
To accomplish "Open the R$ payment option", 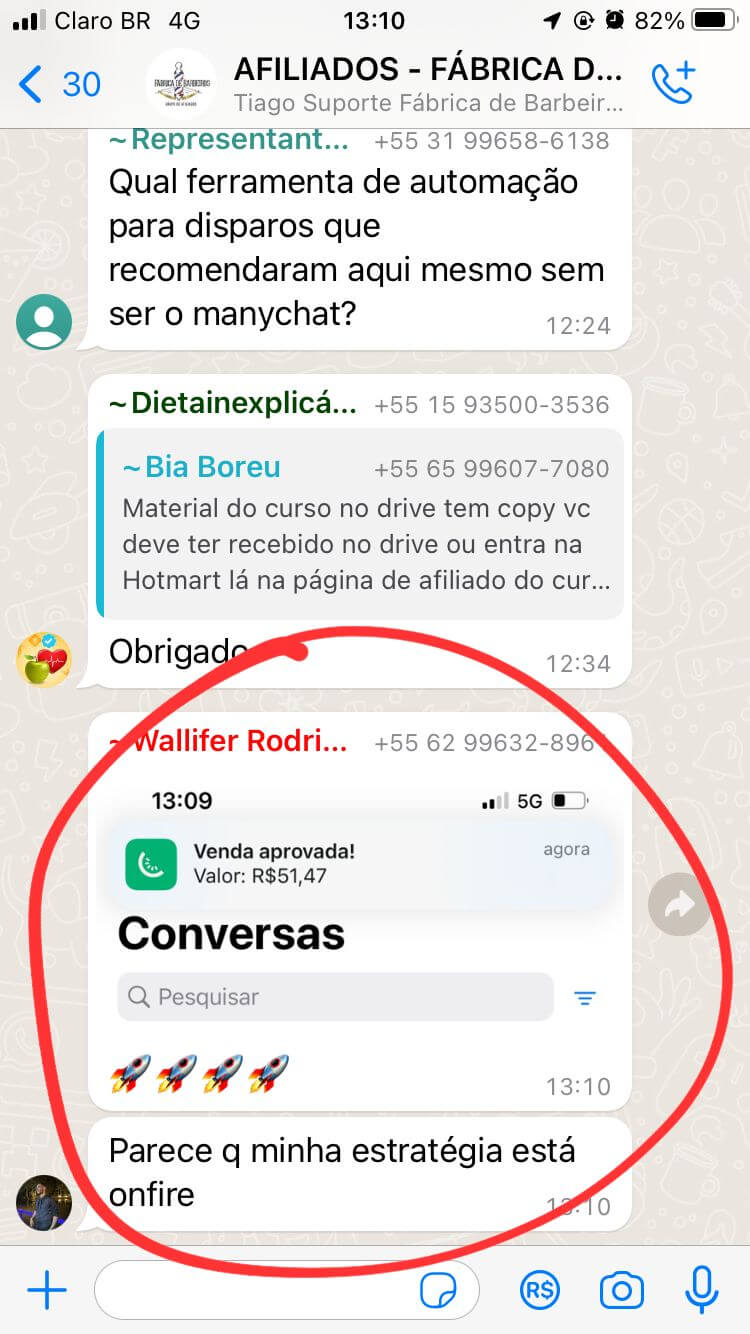I will click(x=540, y=1291).
